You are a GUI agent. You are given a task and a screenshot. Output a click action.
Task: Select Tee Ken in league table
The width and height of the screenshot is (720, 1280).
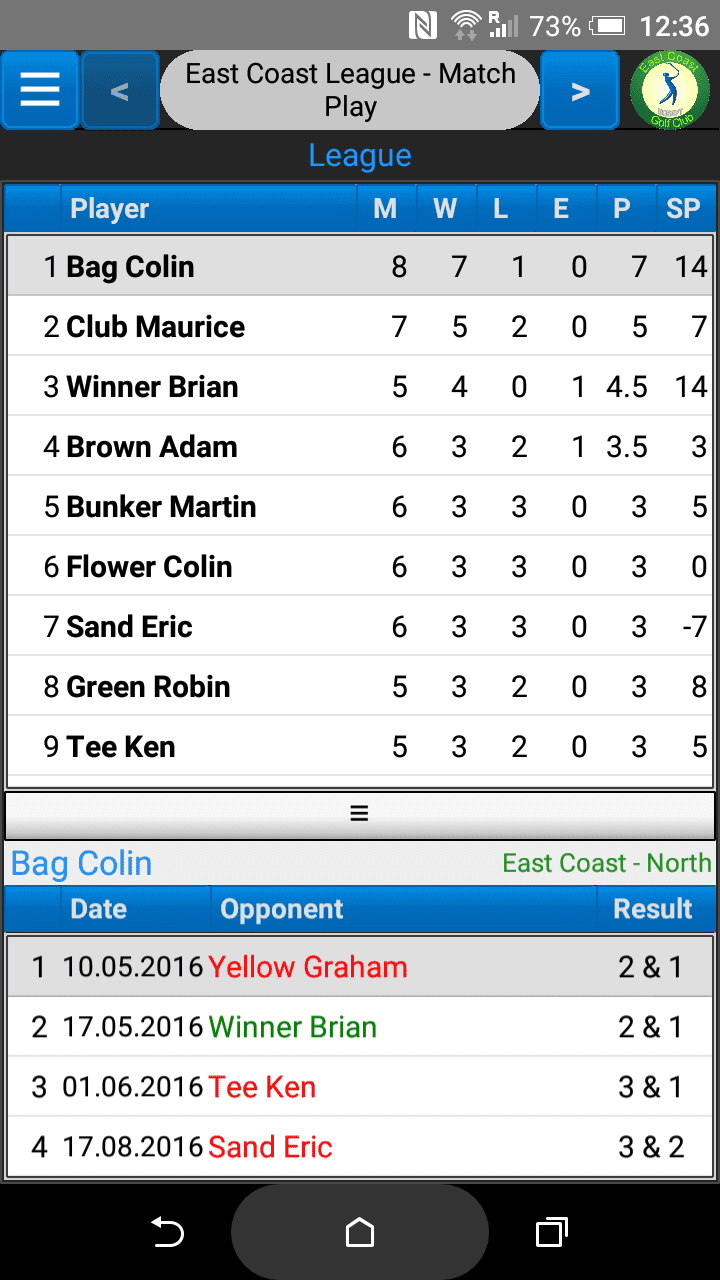(x=360, y=747)
